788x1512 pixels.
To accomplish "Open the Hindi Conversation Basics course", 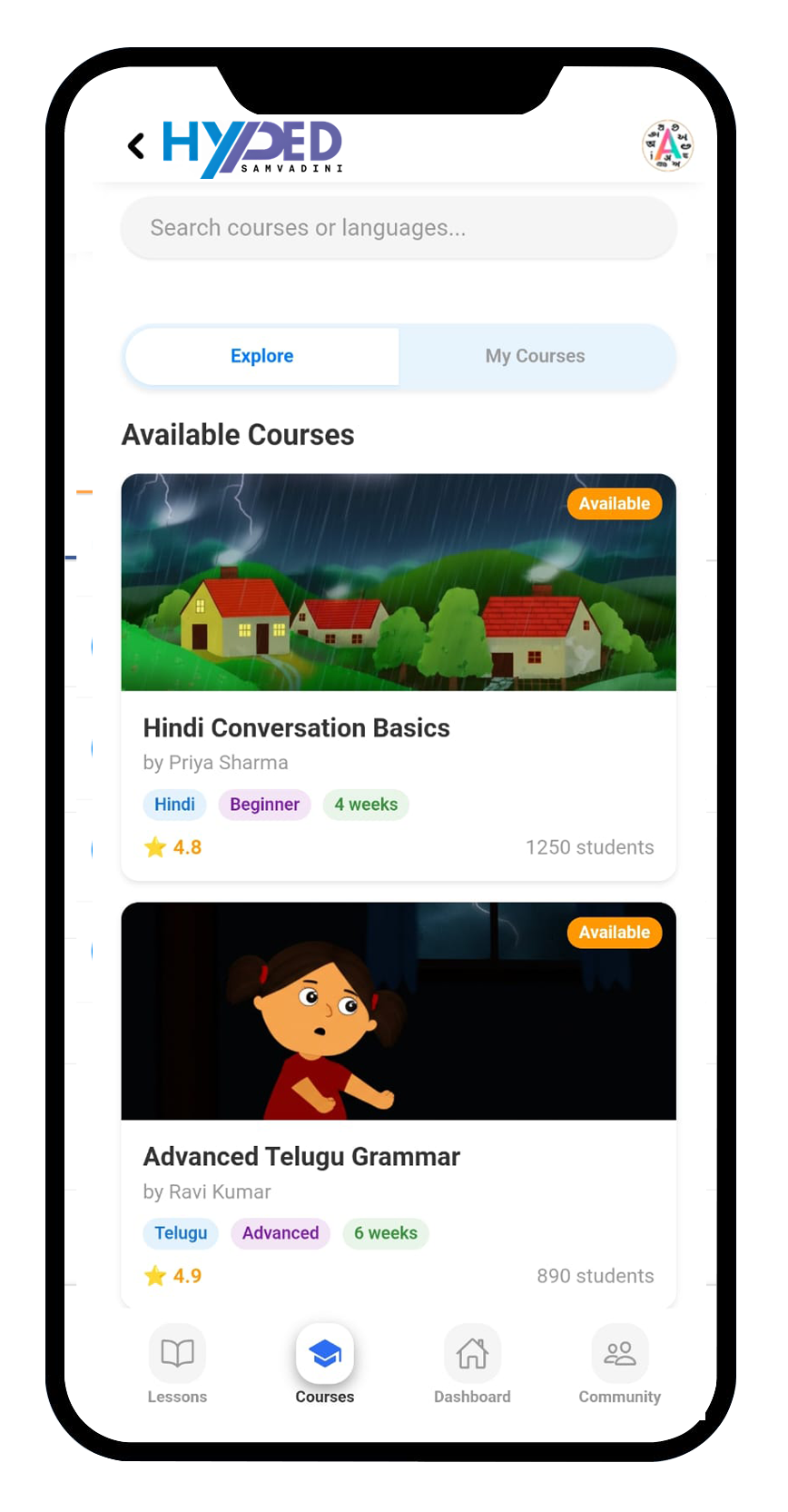I will (x=296, y=728).
